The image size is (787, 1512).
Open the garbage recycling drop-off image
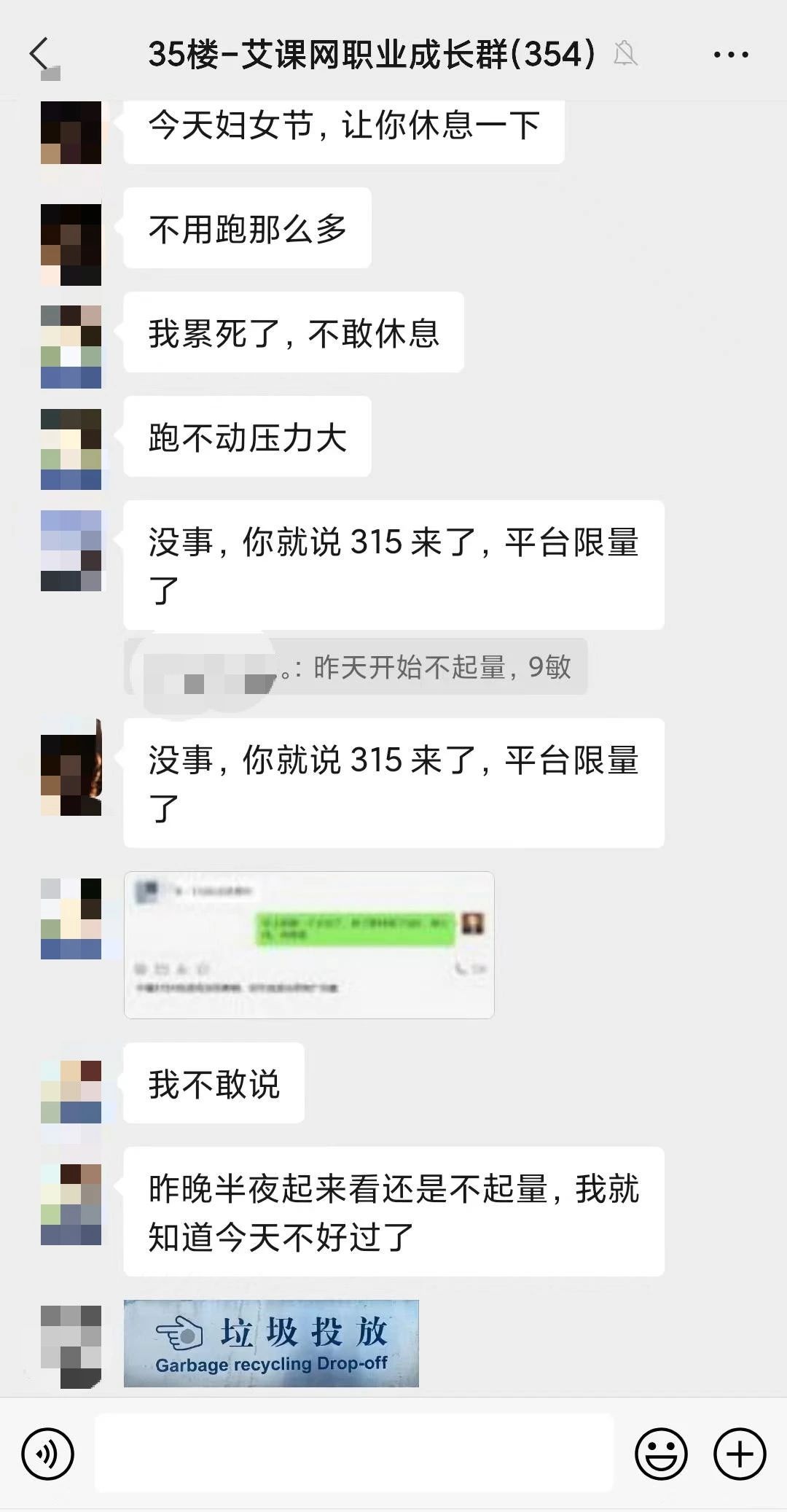pos(271,1343)
